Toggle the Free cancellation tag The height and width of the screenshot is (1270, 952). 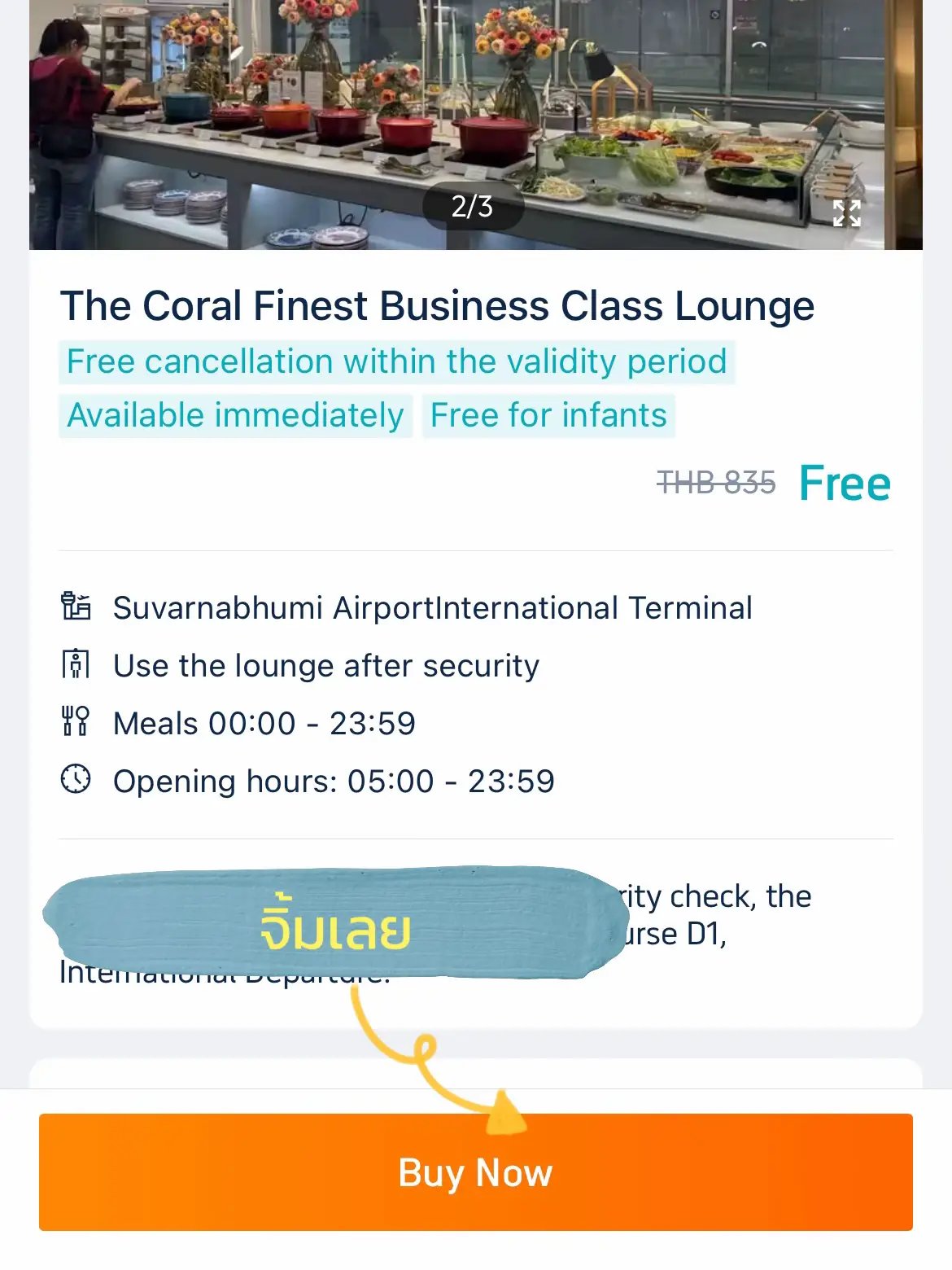pyautogui.click(x=395, y=361)
